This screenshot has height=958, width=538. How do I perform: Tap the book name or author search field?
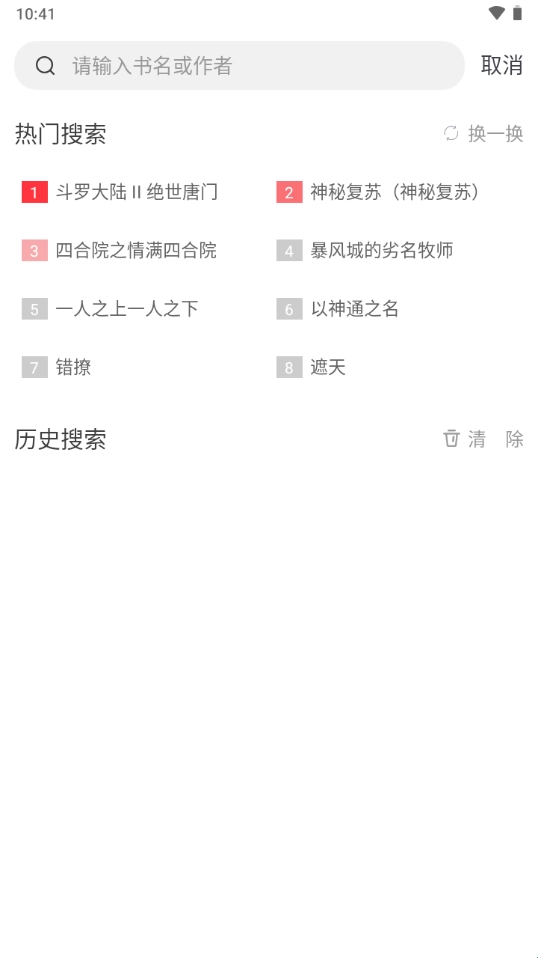[239, 65]
